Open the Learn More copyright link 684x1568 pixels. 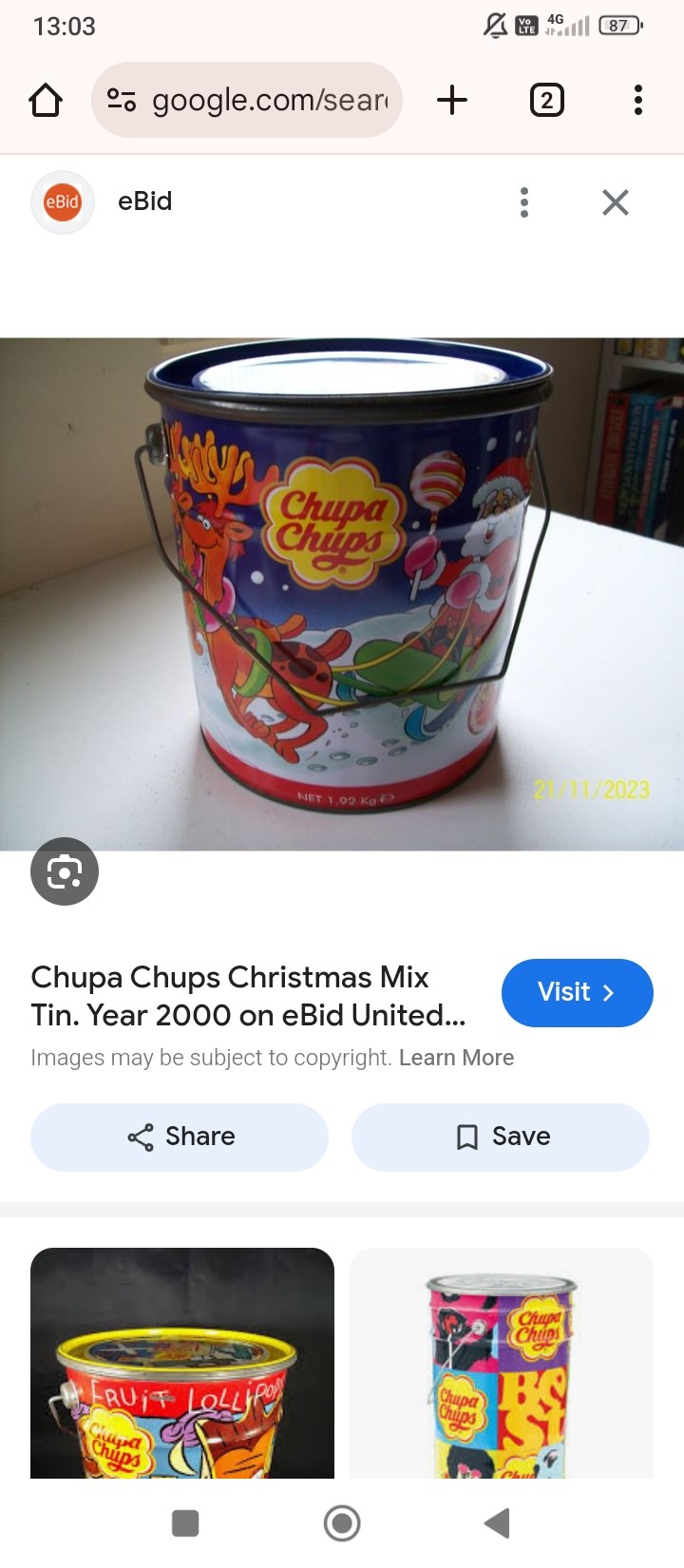coord(456,1058)
